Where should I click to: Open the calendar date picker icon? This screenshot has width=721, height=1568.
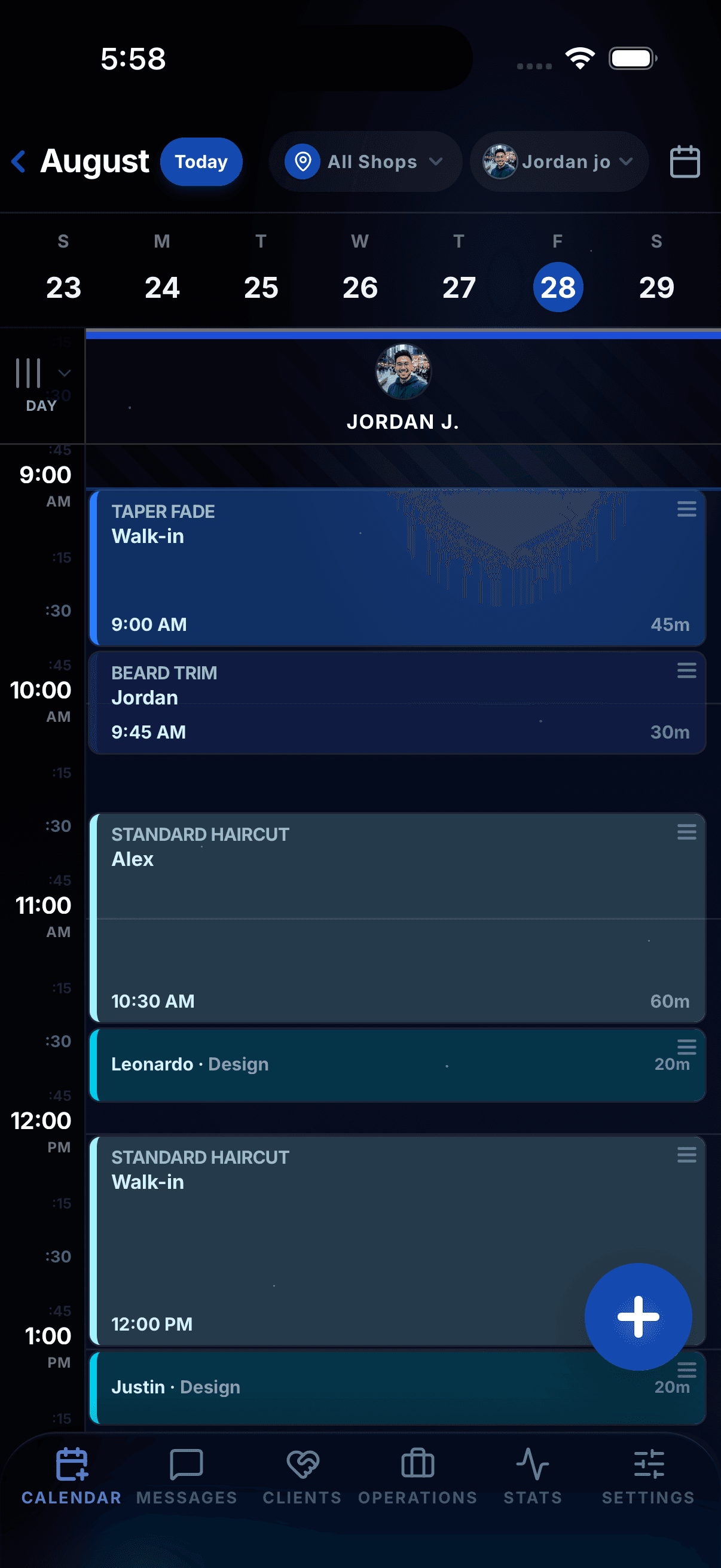point(685,161)
